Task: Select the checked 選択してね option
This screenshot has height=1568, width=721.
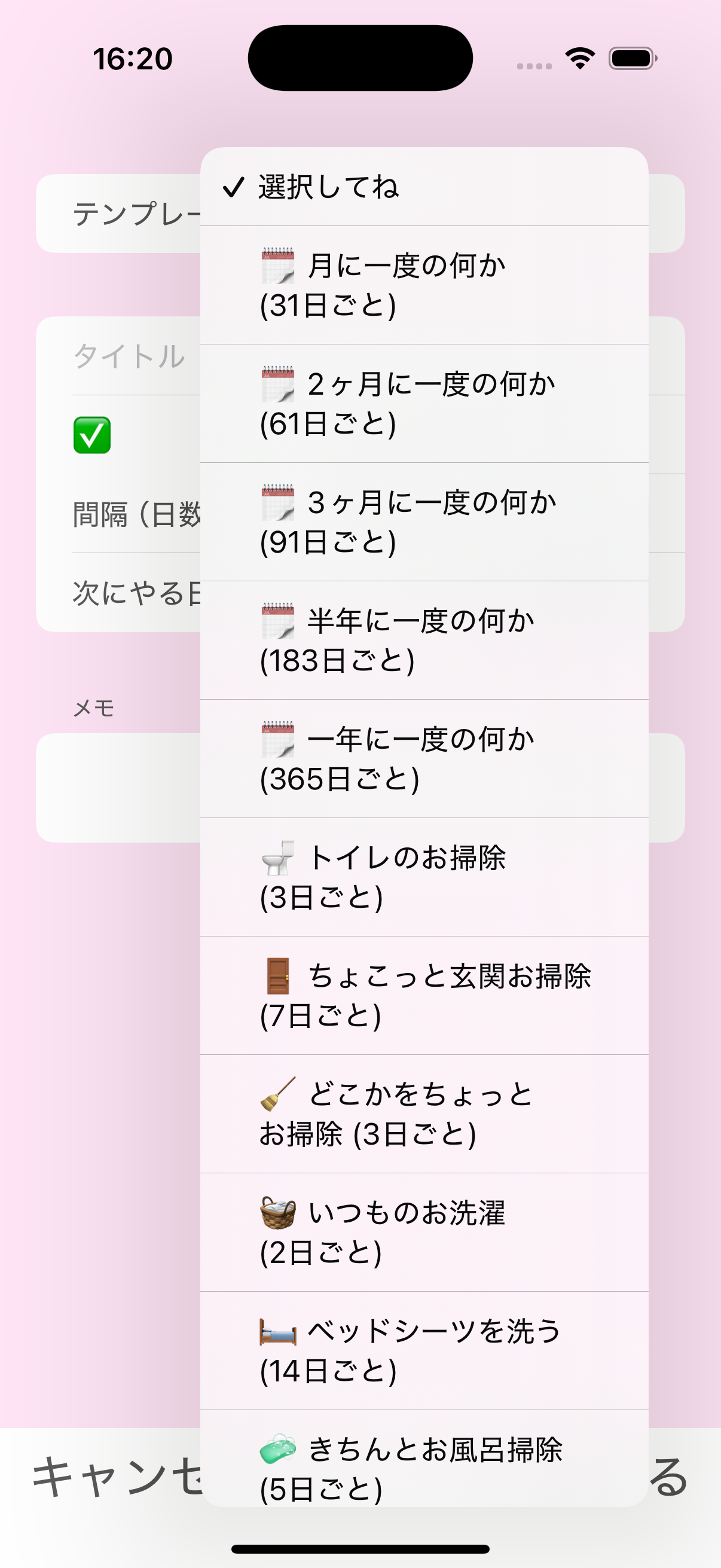Action: pos(424,187)
